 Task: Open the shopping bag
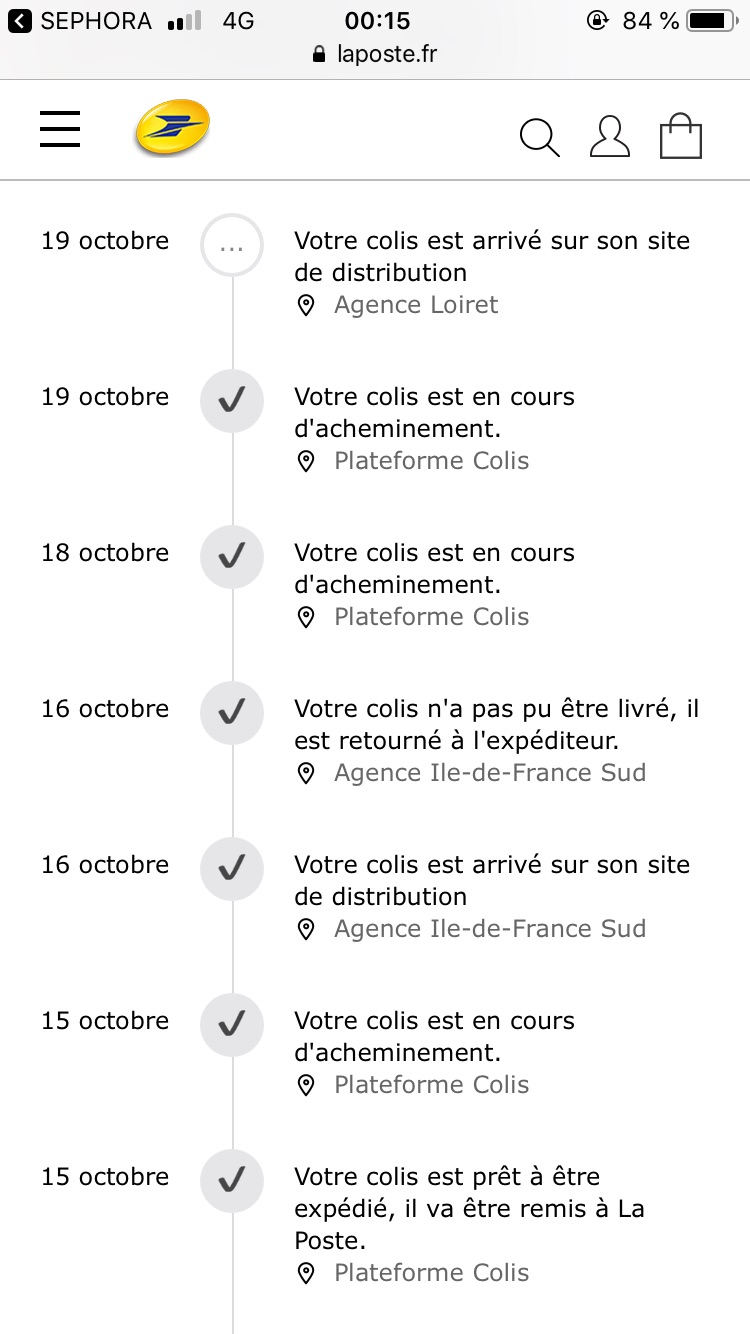coord(681,136)
